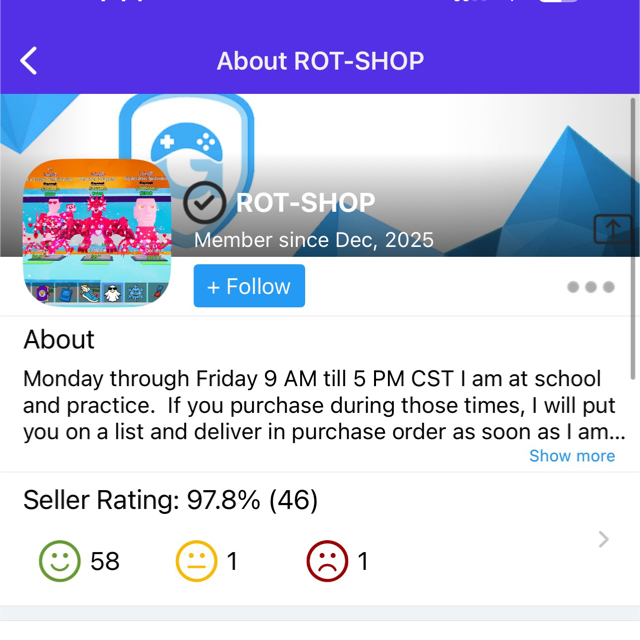Go back from About ROT-SHOP

click(x=29, y=61)
